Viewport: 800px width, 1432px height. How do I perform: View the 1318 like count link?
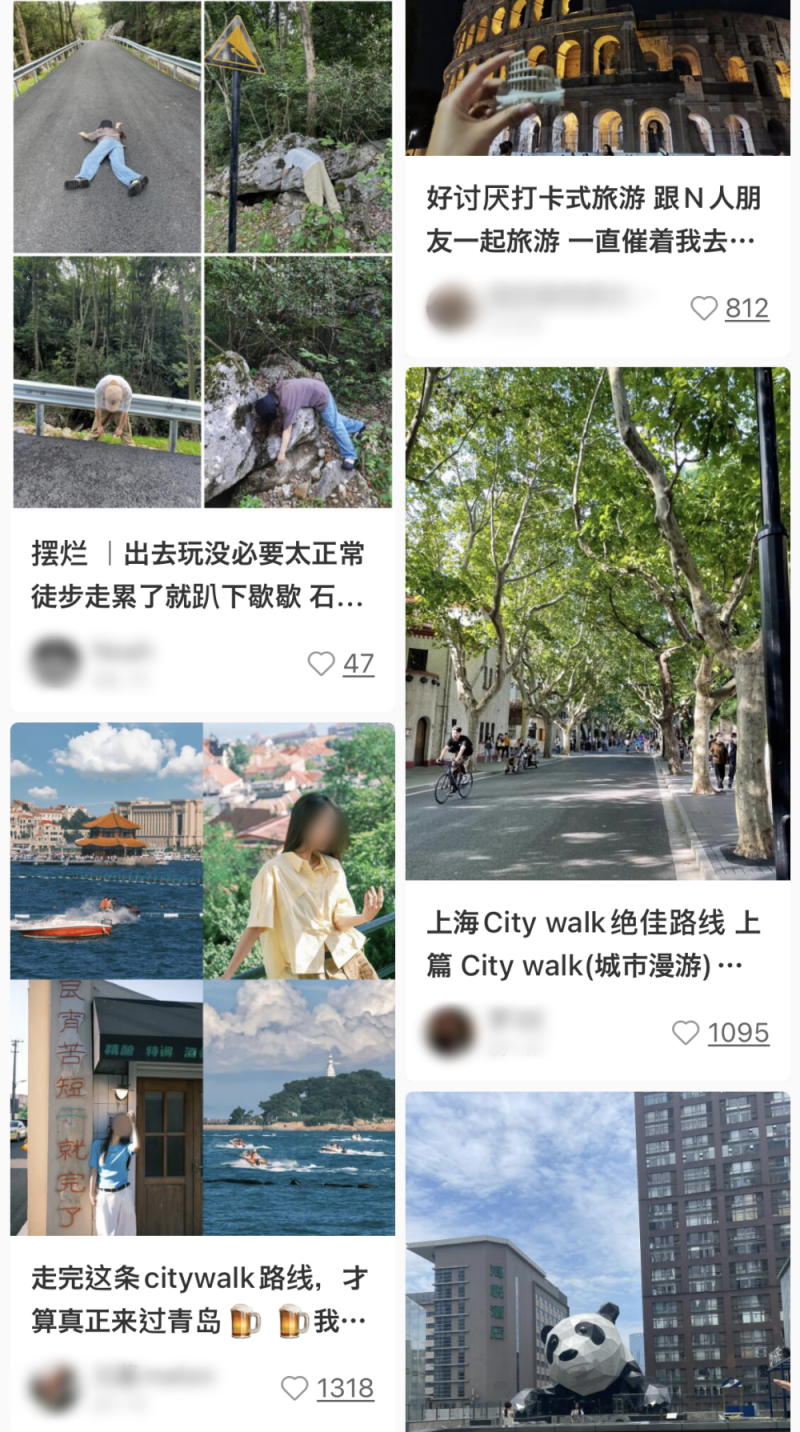344,1389
